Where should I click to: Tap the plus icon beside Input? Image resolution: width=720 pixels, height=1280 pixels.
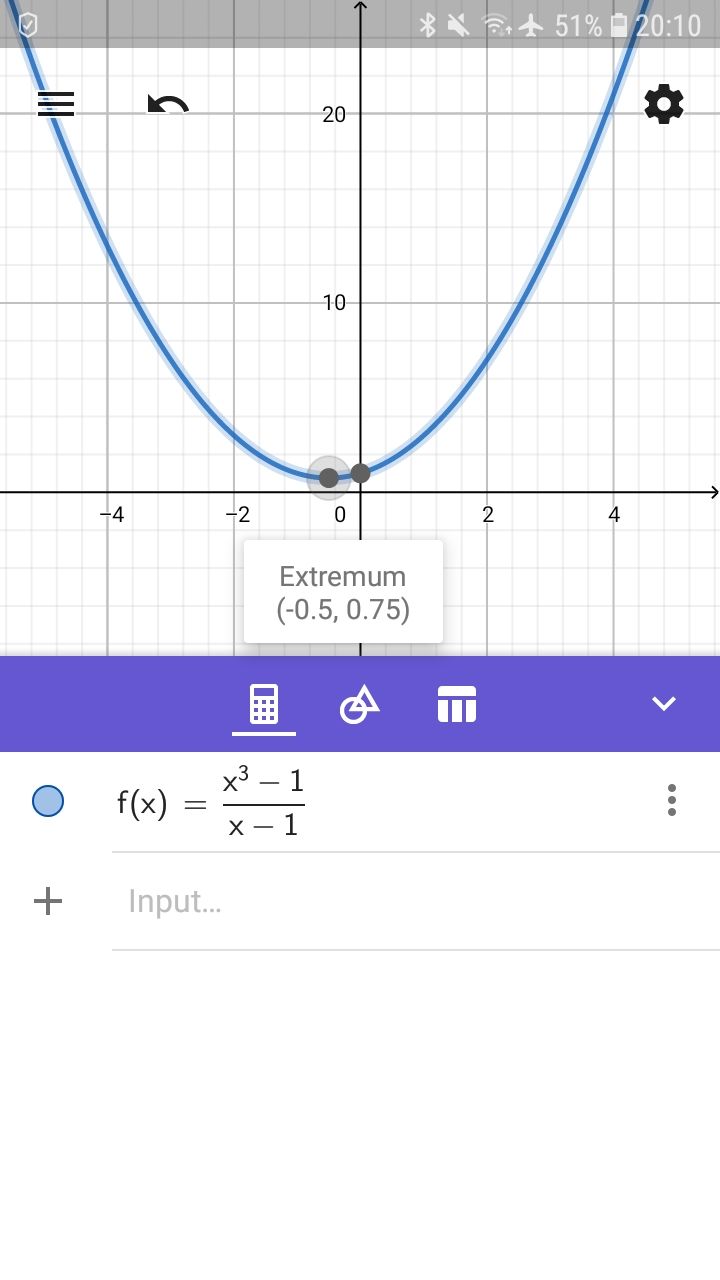(x=48, y=902)
